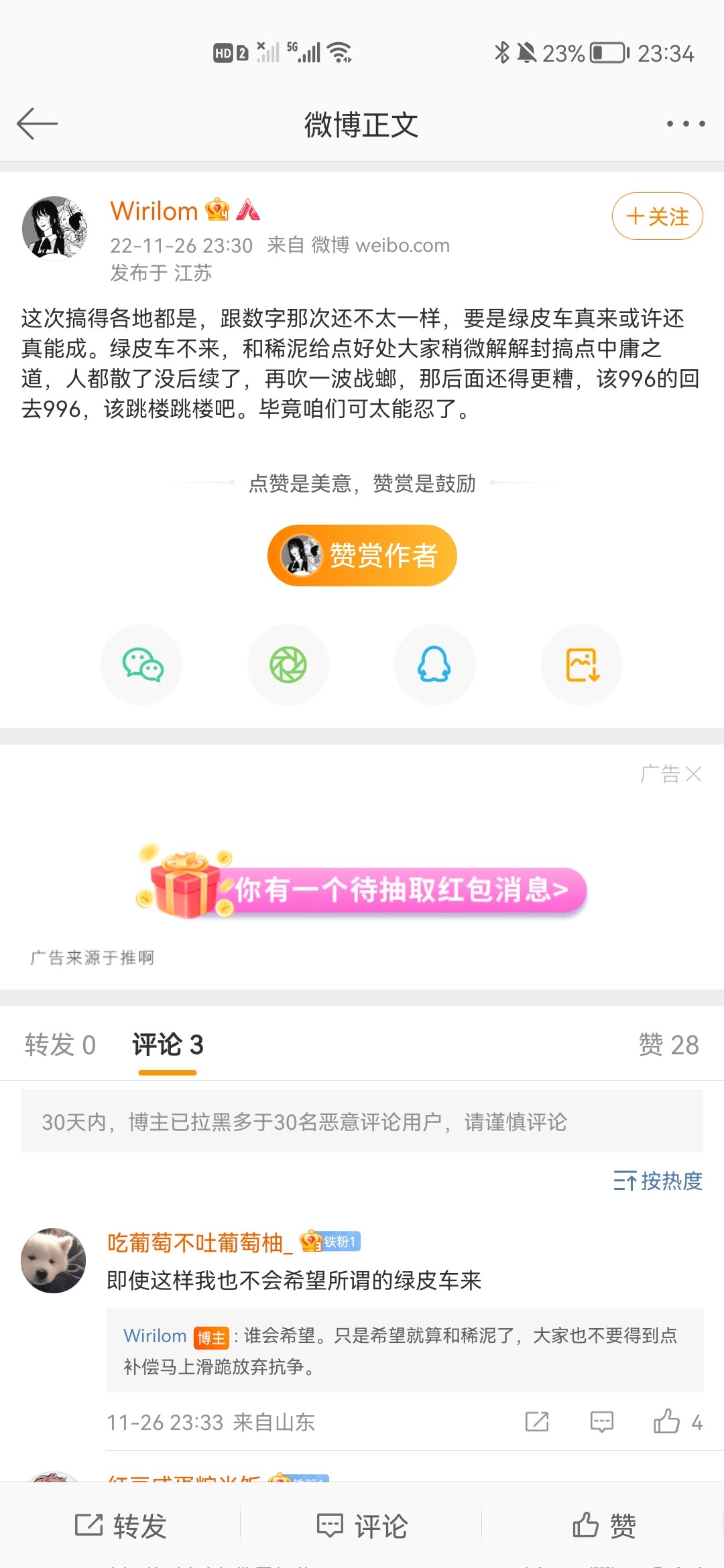This screenshot has width=724, height=1568.
Task: Reply to the comment by 吃葡萄不吐葡萄柚_
Action: point(601,1421)
